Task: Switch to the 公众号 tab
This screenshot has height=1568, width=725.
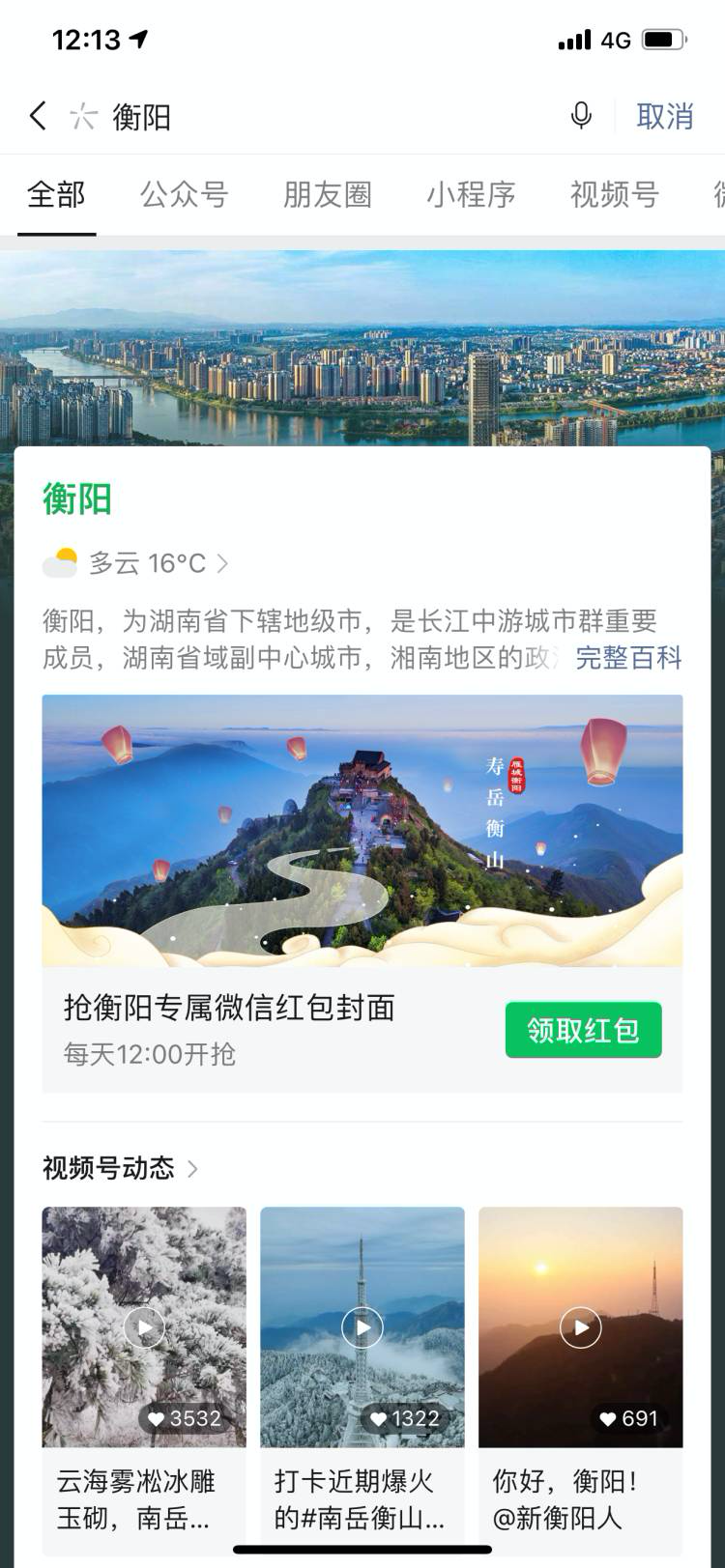Action: [x=184, y=194]
